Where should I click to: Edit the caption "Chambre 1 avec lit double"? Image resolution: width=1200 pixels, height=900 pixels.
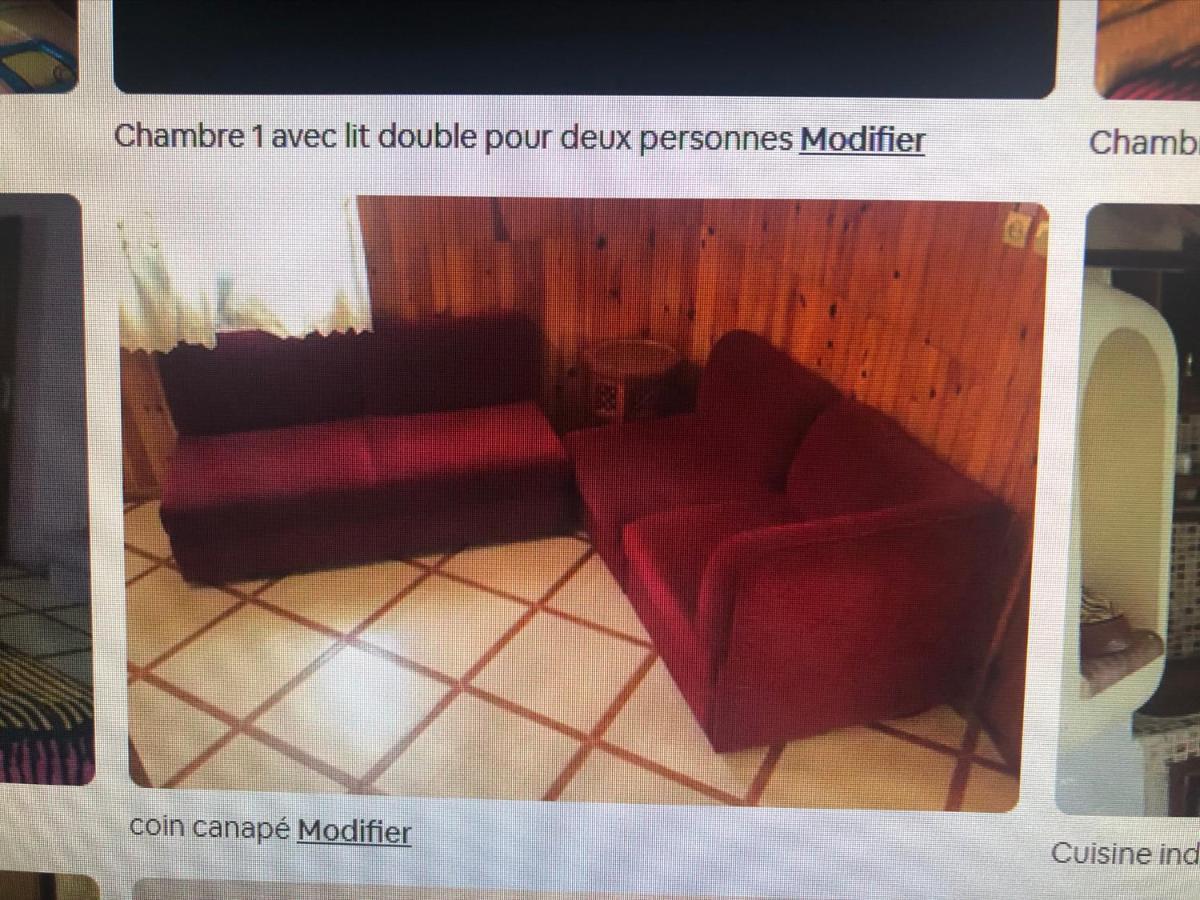861,140
